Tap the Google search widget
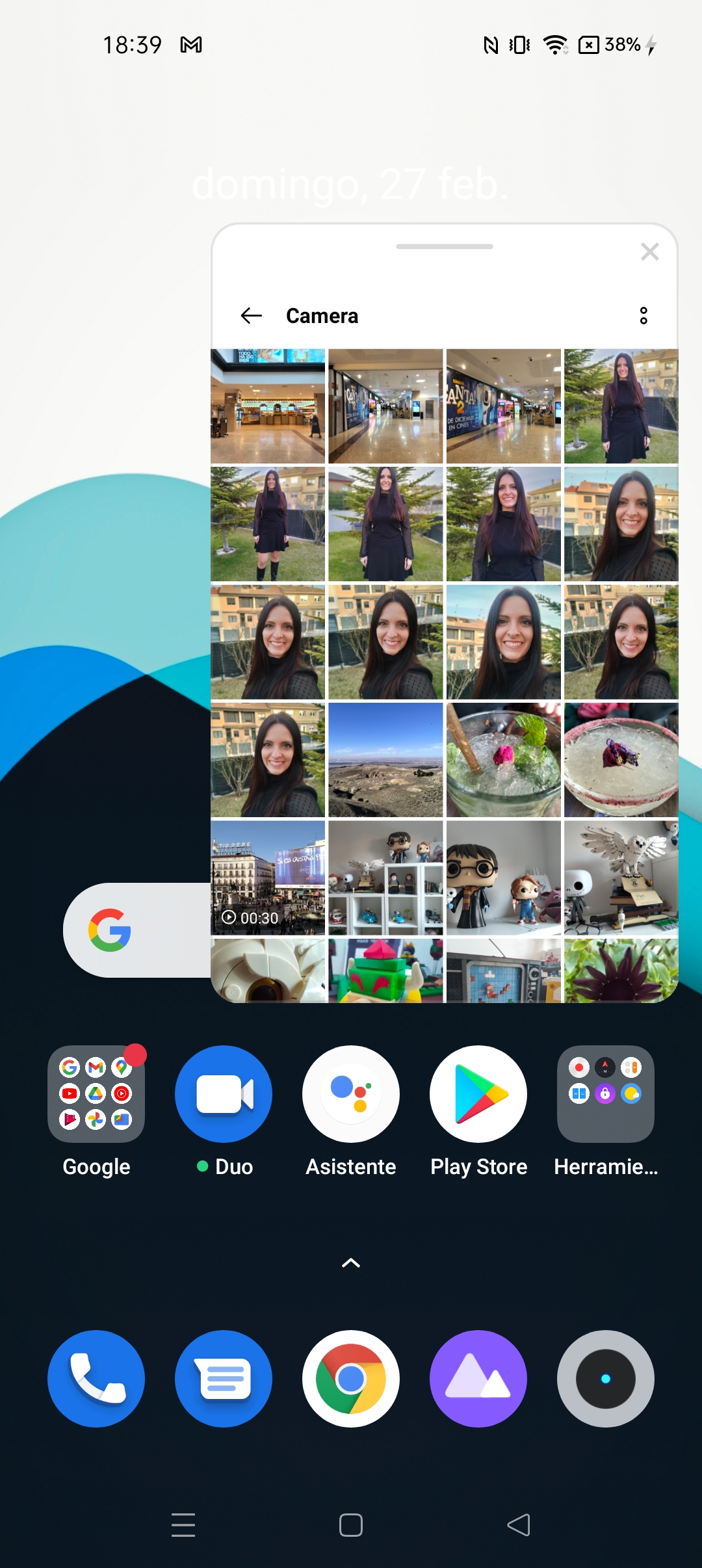Viewport: 702px width, 1568px height. pyautogui.click(x=137, y=930)
